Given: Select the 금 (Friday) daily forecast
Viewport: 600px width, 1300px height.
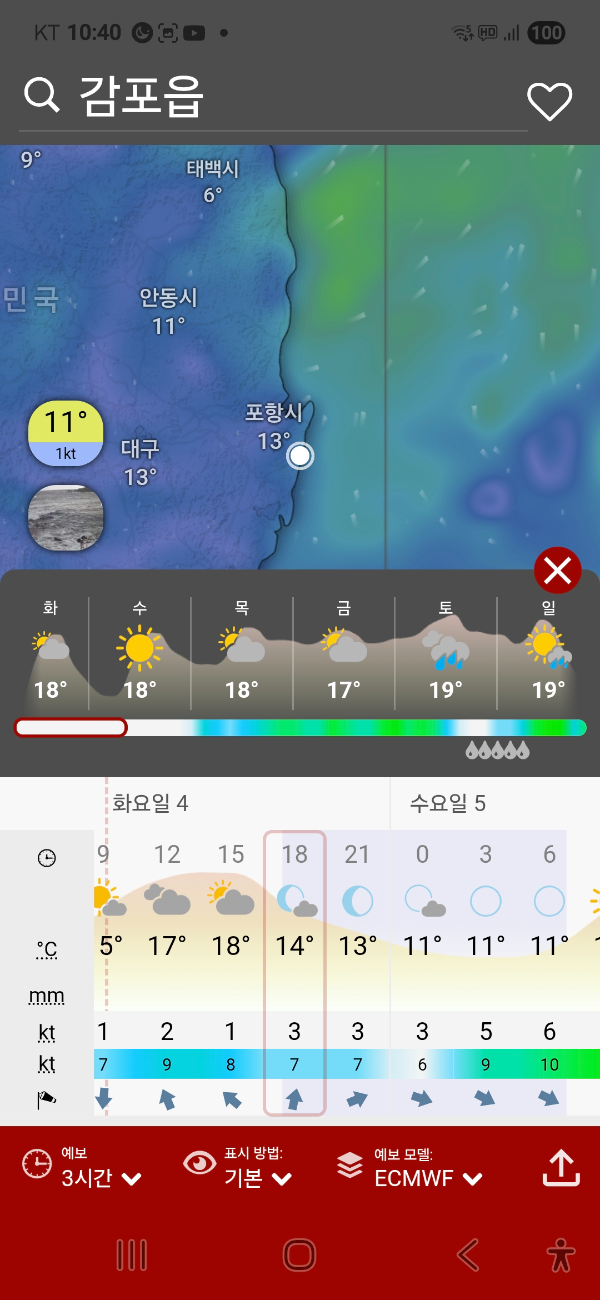Looking at the screenshot, I should click(343, 650).
